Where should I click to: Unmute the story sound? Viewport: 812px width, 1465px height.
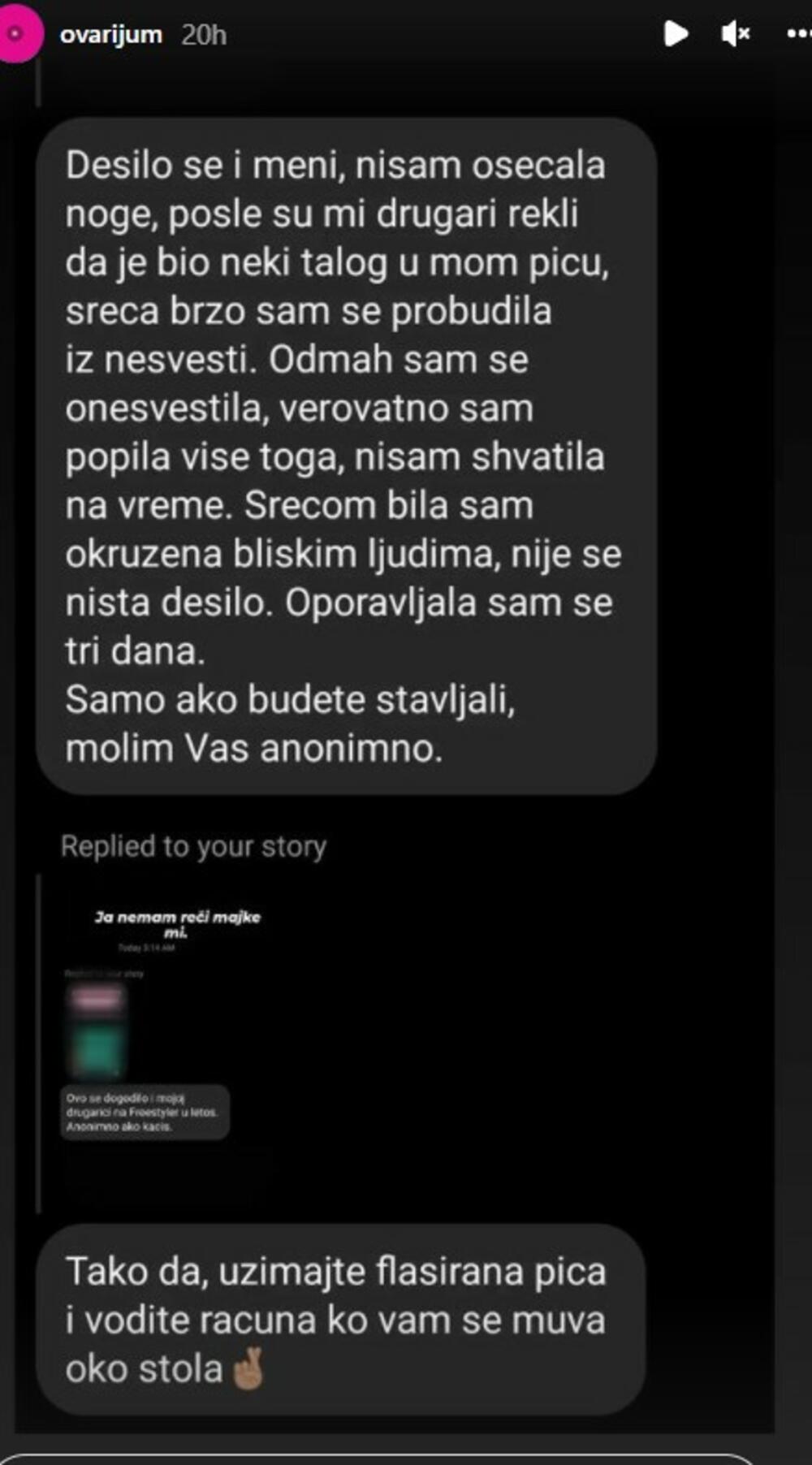735,34
